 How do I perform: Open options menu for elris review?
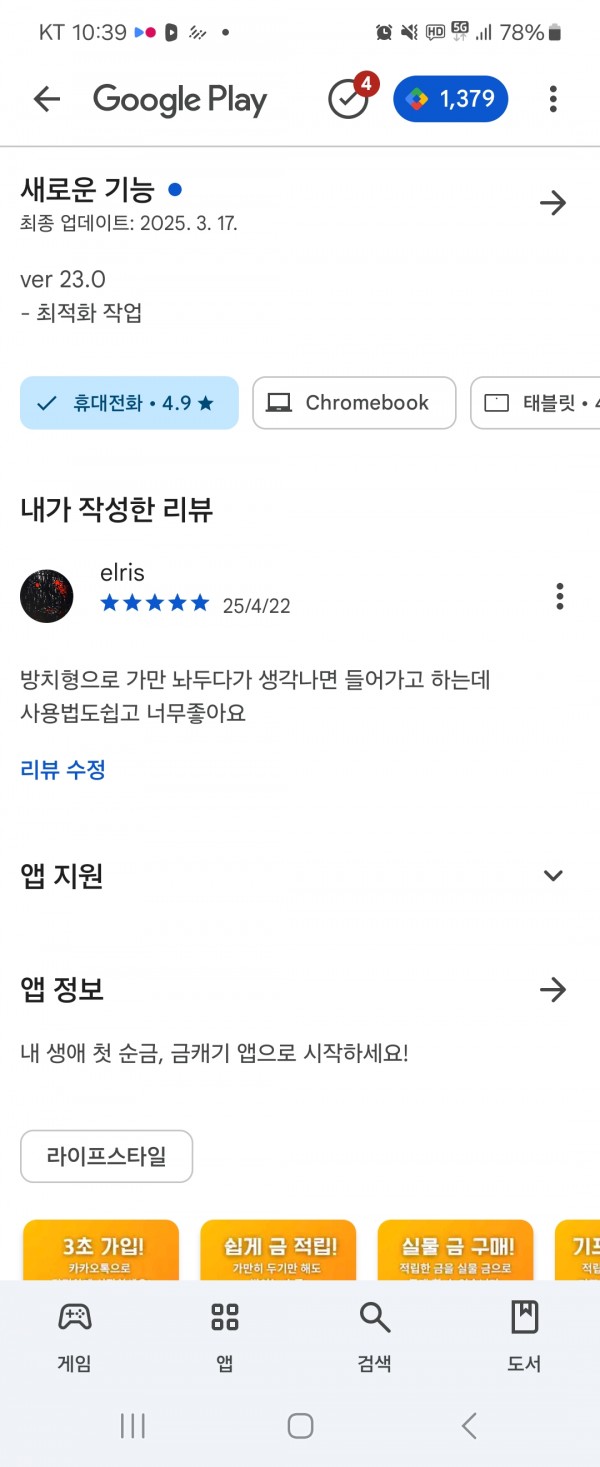(x=559, y=596)
